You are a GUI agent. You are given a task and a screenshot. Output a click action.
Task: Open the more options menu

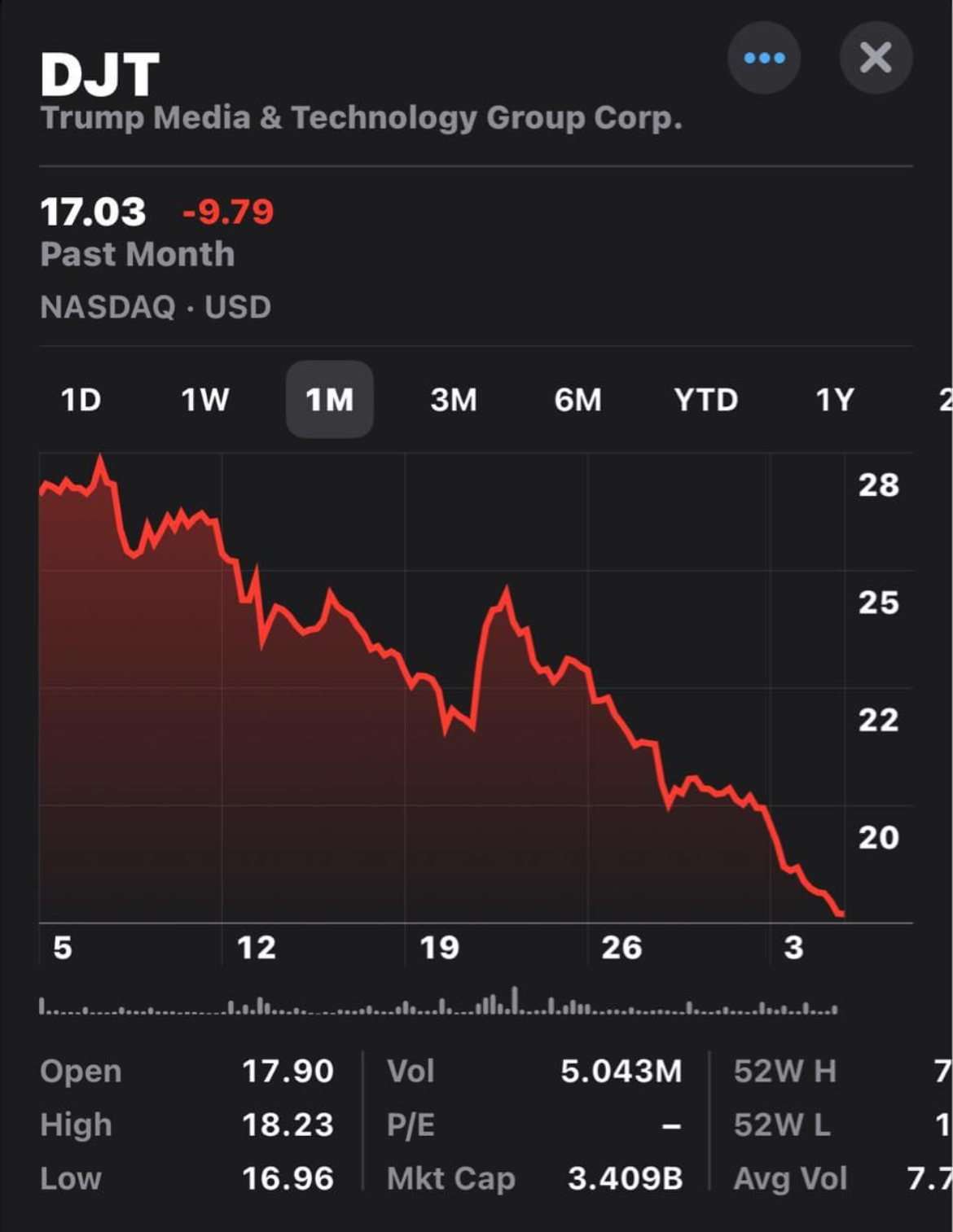(x=763, y=58)
